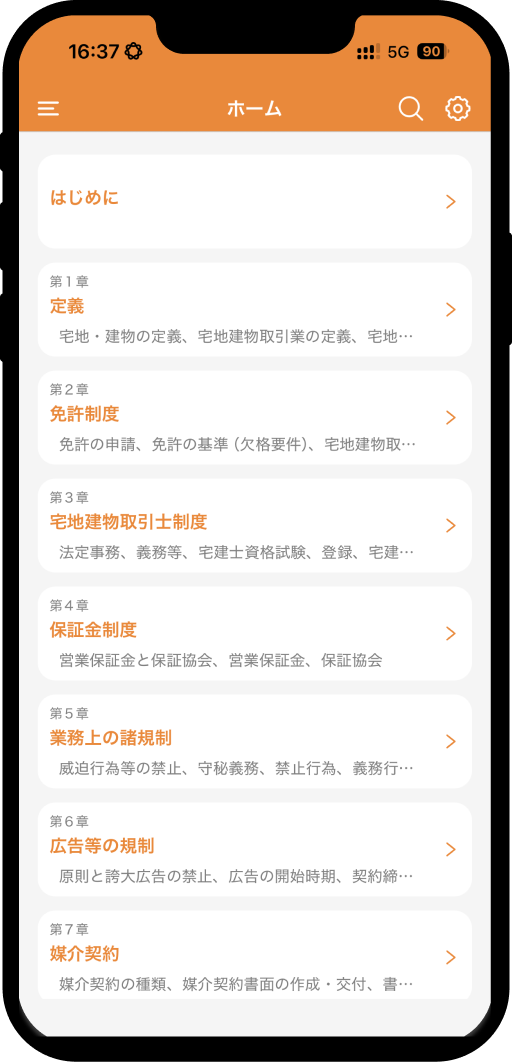Open the はじめに card
Image resolution: width=512 pixels, height=1062 pixels.
(x=255, y=201)
